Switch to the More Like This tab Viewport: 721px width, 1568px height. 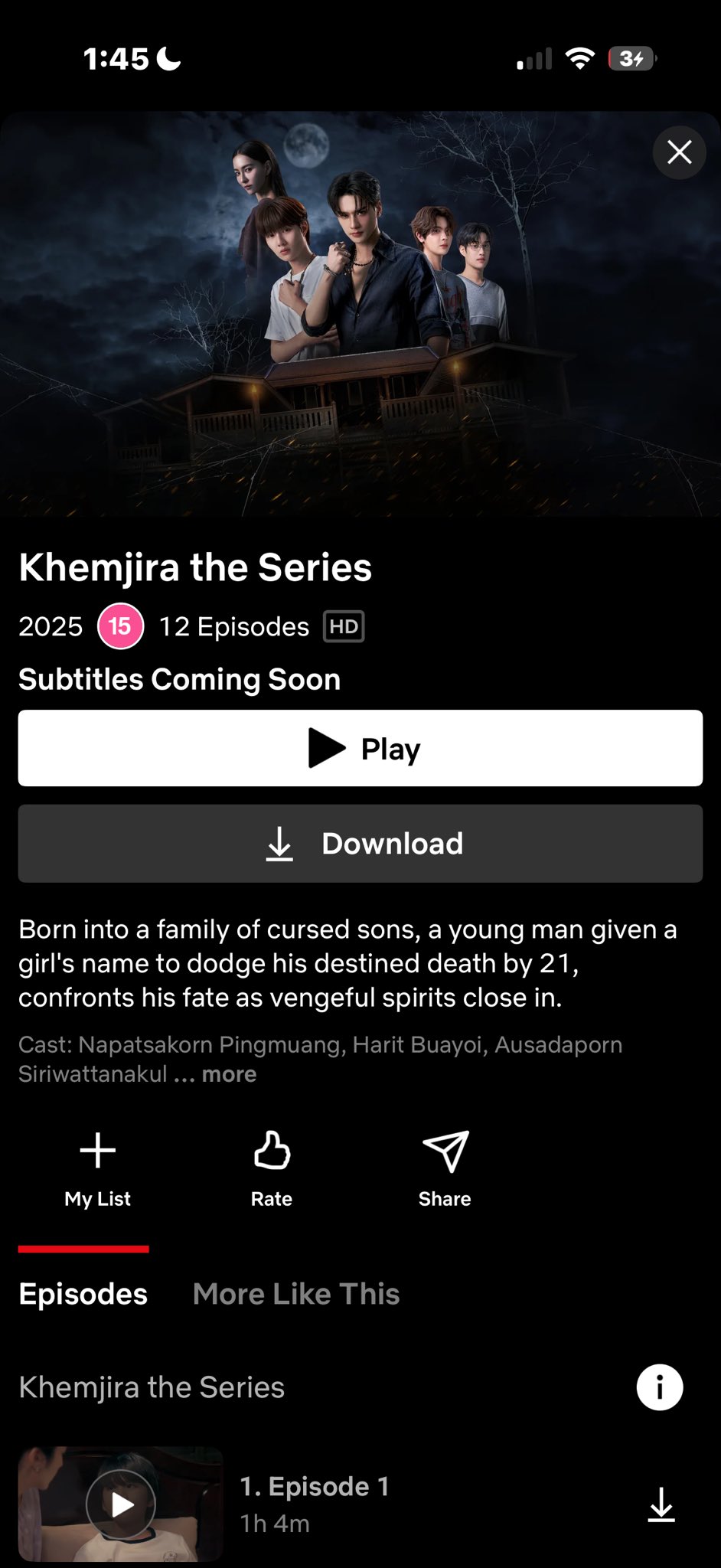[x=296, y=1294]
